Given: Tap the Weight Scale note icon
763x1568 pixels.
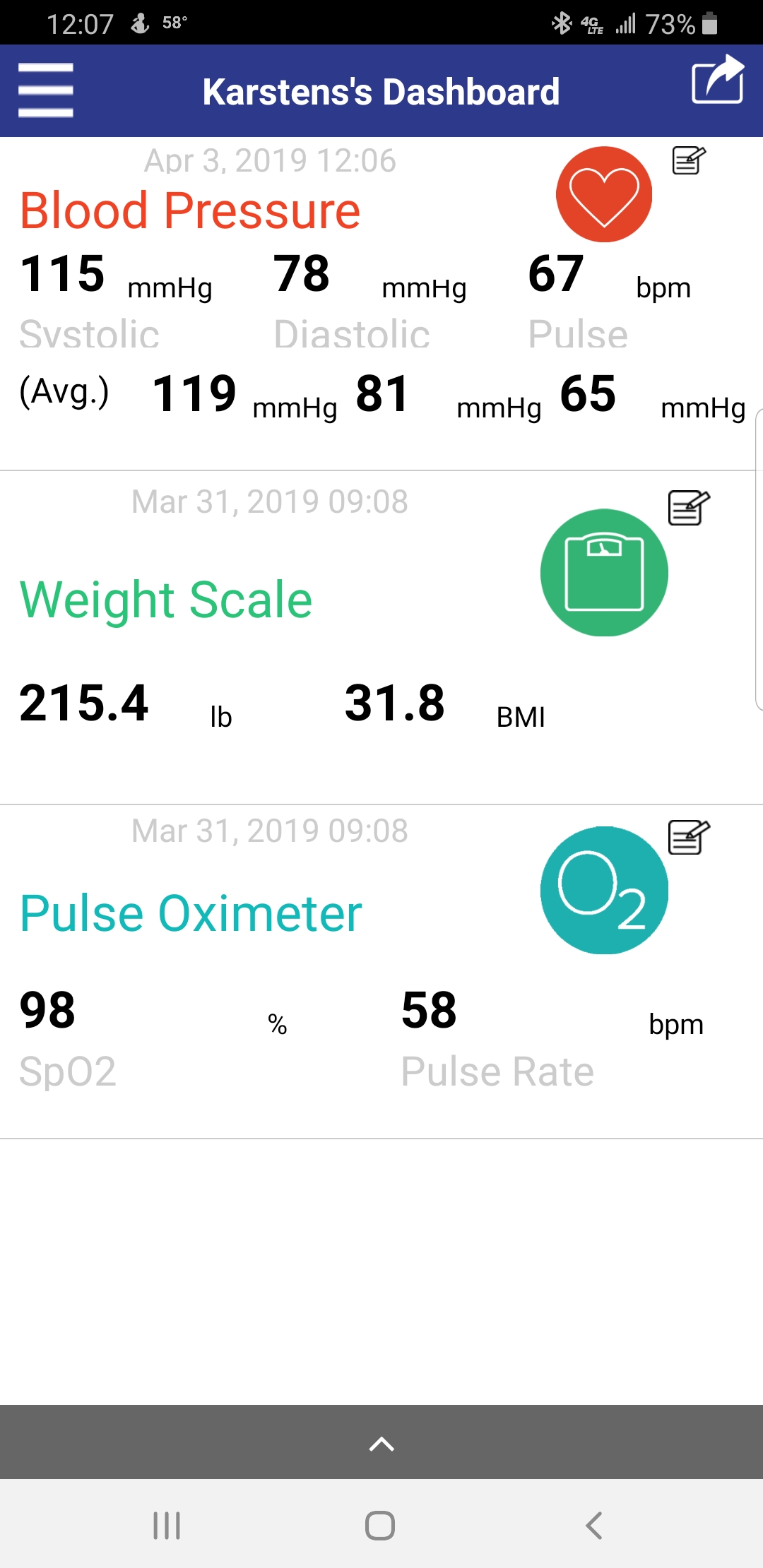Looking at the screenshot, I should (689, 508).
